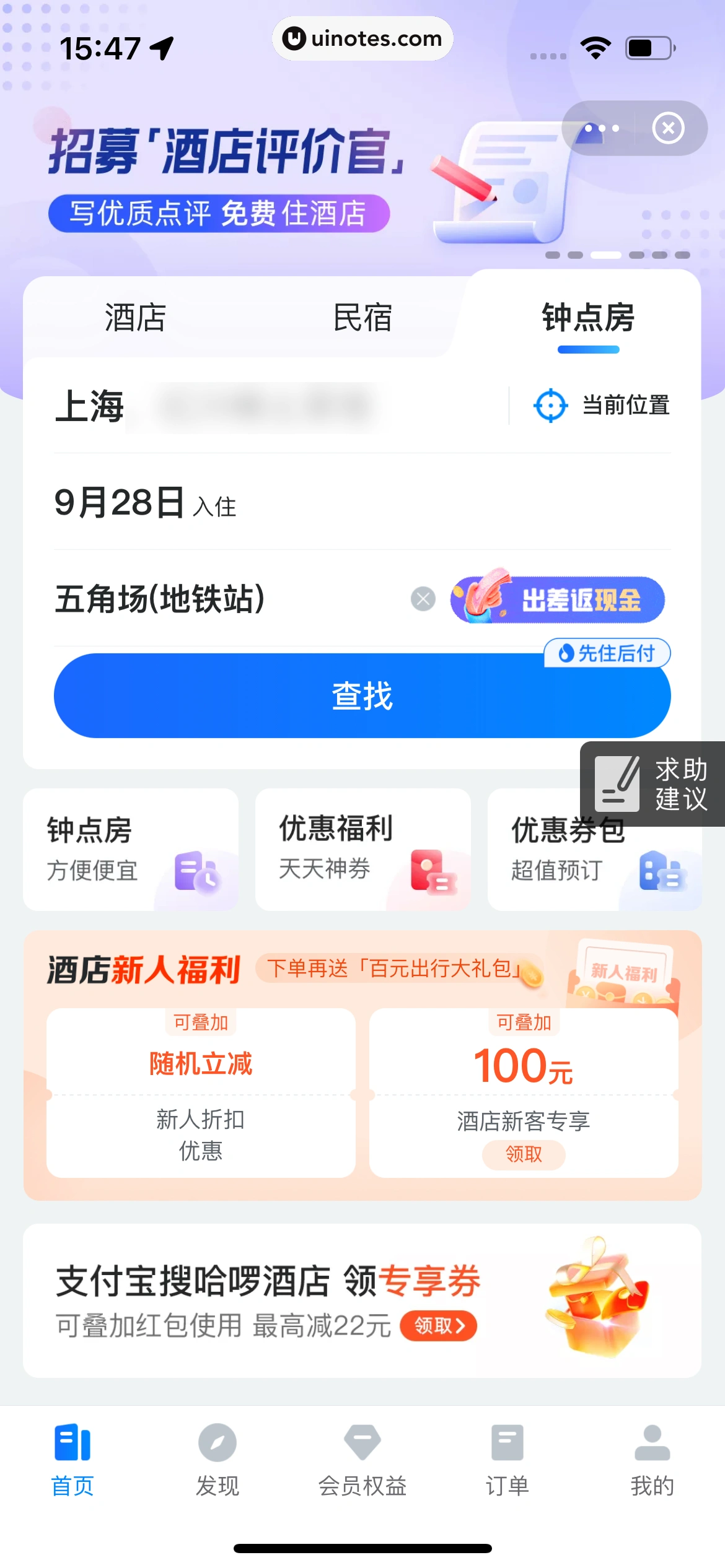Clear the 五角场(地铁站) keyword
725x1568 pixels.
coord(423,599)
